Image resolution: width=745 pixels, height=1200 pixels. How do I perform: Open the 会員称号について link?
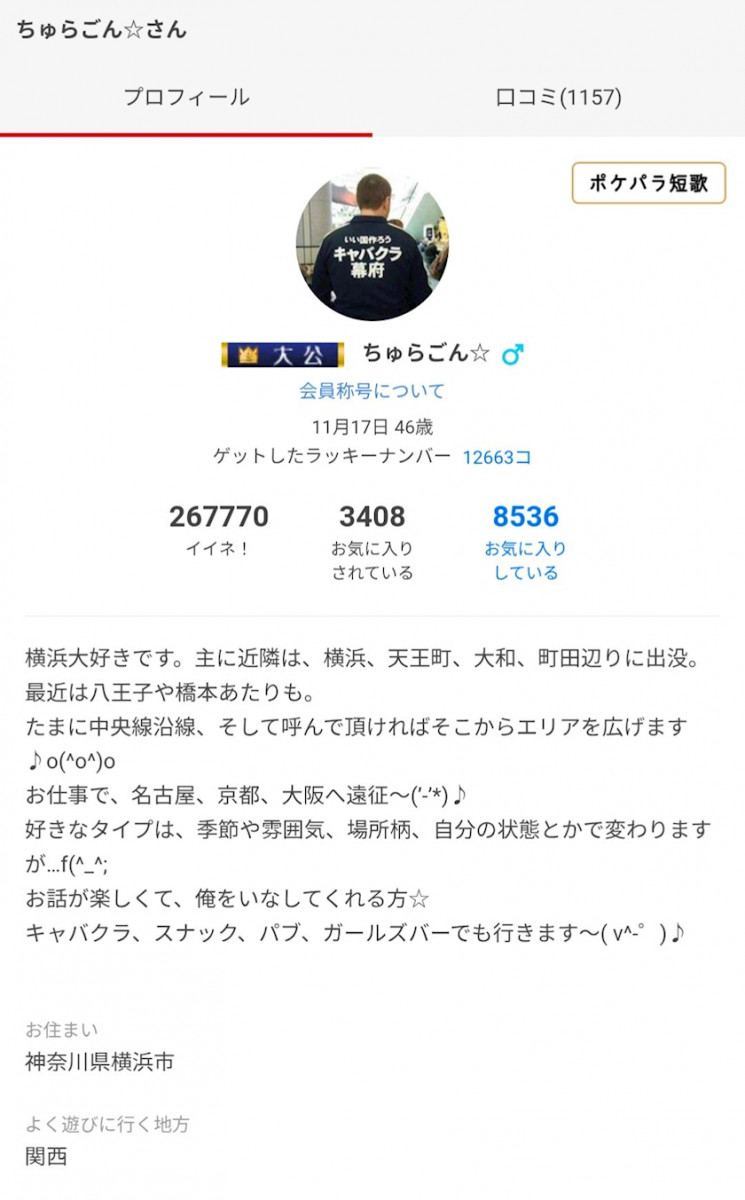[372, 391]
